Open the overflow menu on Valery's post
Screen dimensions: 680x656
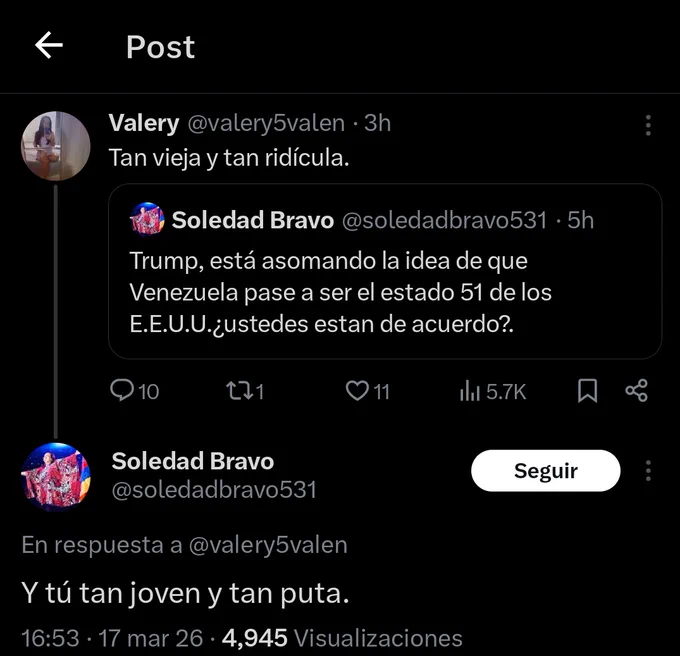(x=648, y=125)
